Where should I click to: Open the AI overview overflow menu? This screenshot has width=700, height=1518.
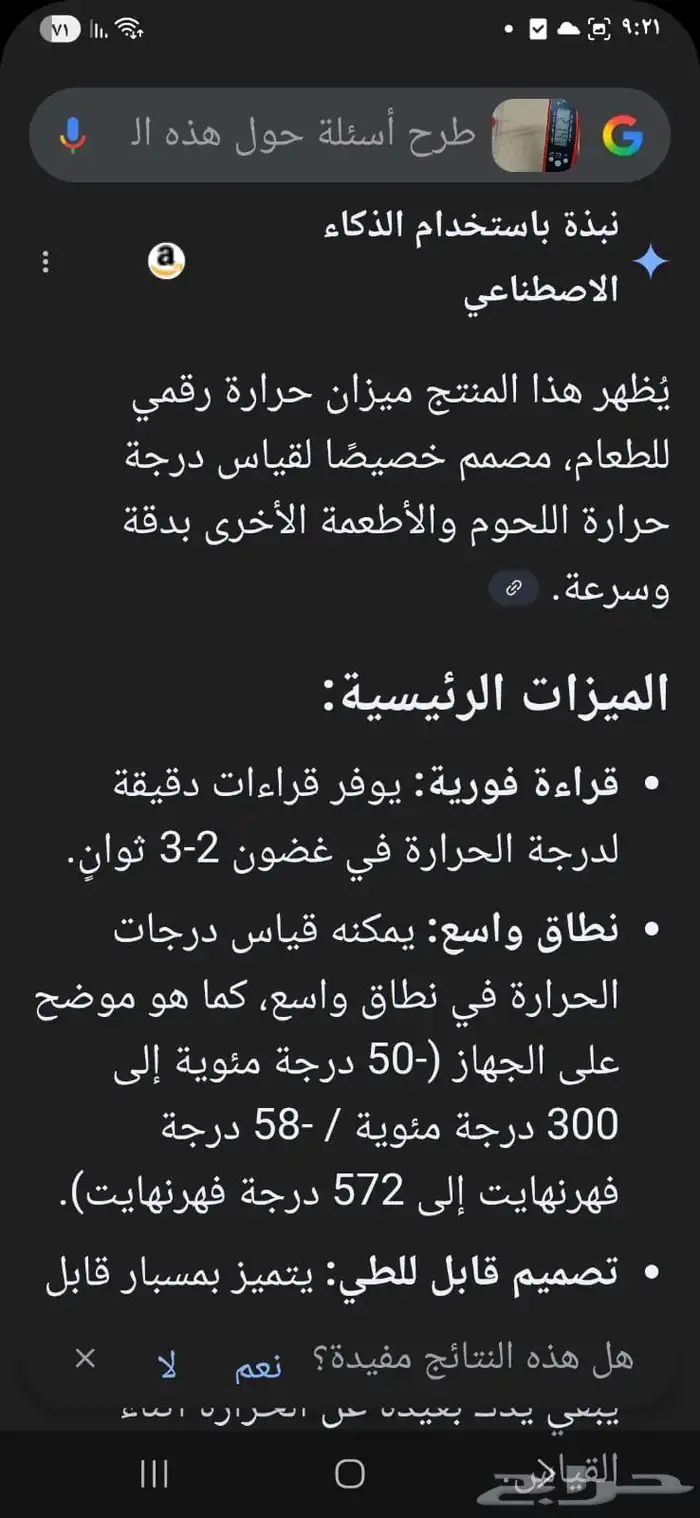[45, 262]
